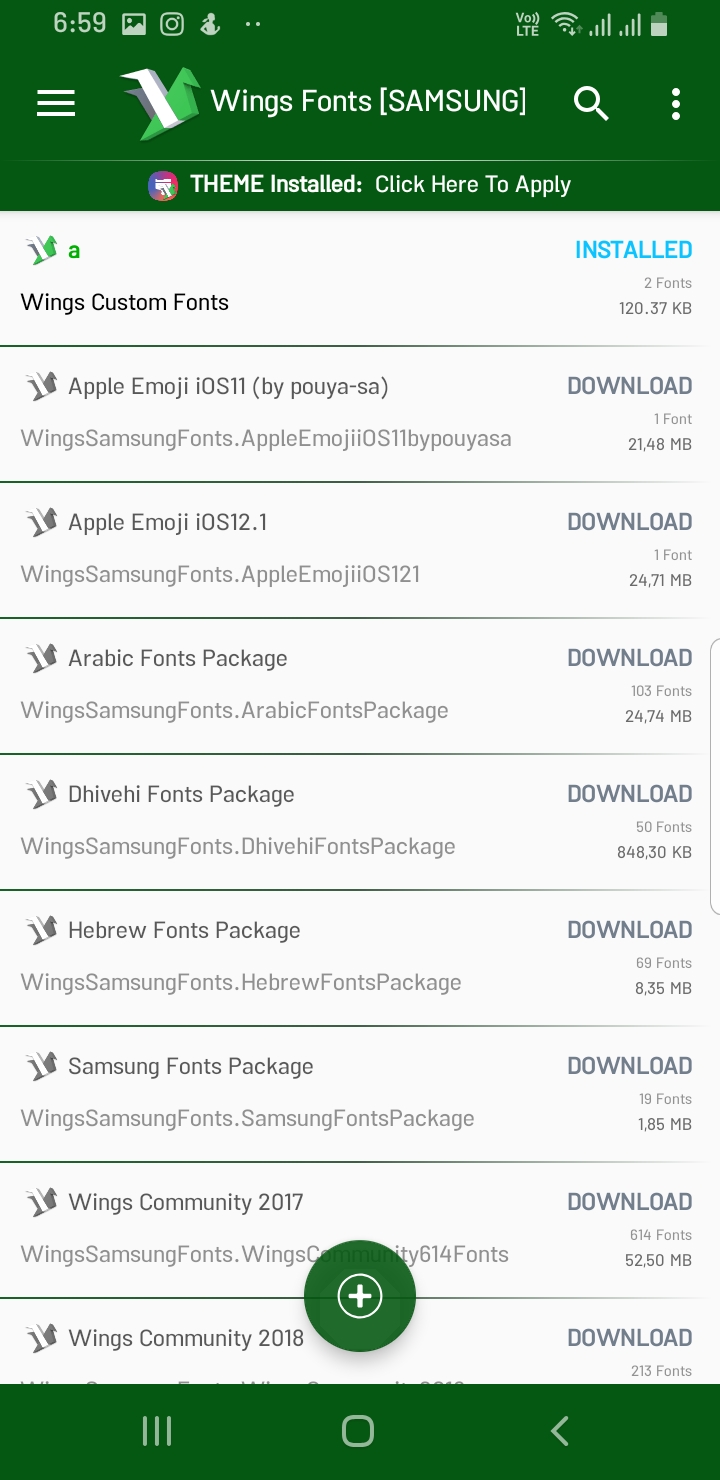Screen dimensions: 720x1480
Task: Download Apple Emoji iOS11 by pouya-sa
Action: tap(629, 386)
